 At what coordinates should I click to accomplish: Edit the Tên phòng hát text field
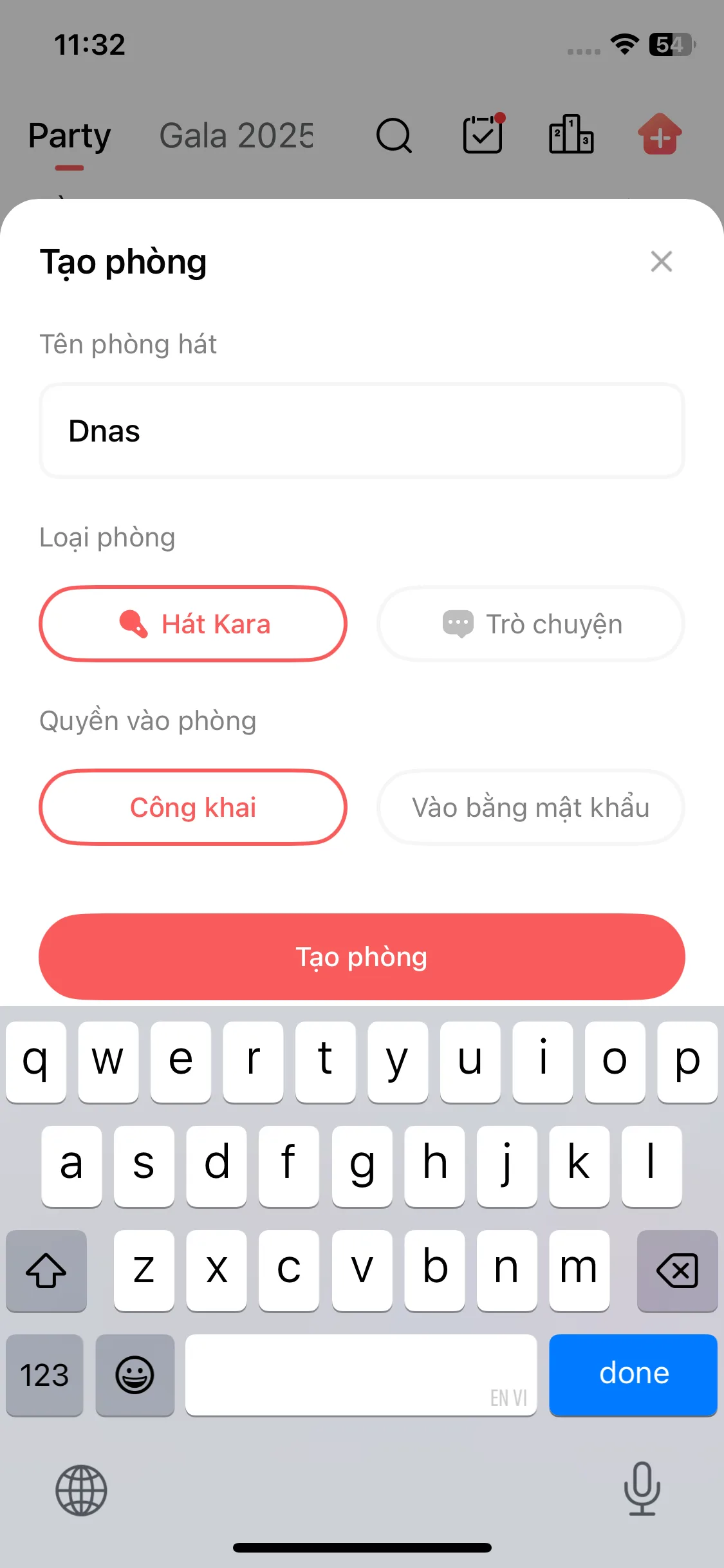362,431
